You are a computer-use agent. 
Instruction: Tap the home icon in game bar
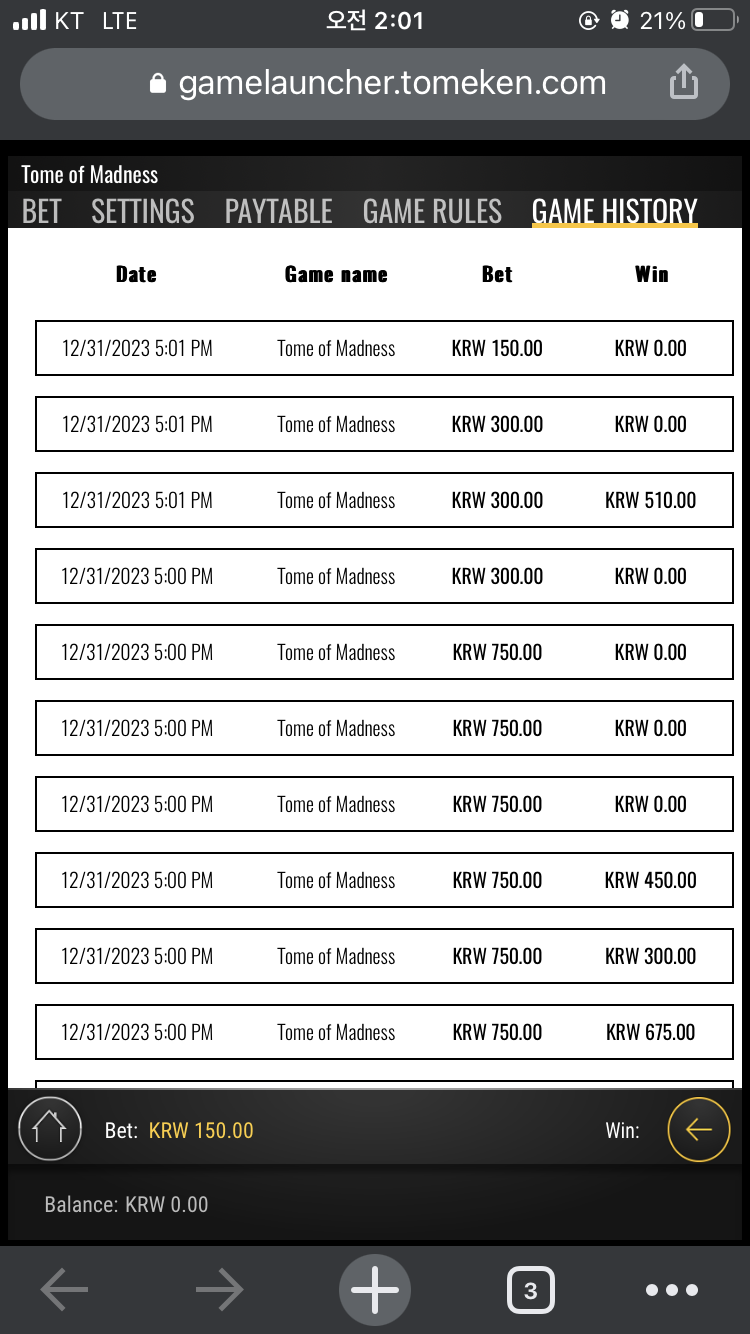[50, 1130]
